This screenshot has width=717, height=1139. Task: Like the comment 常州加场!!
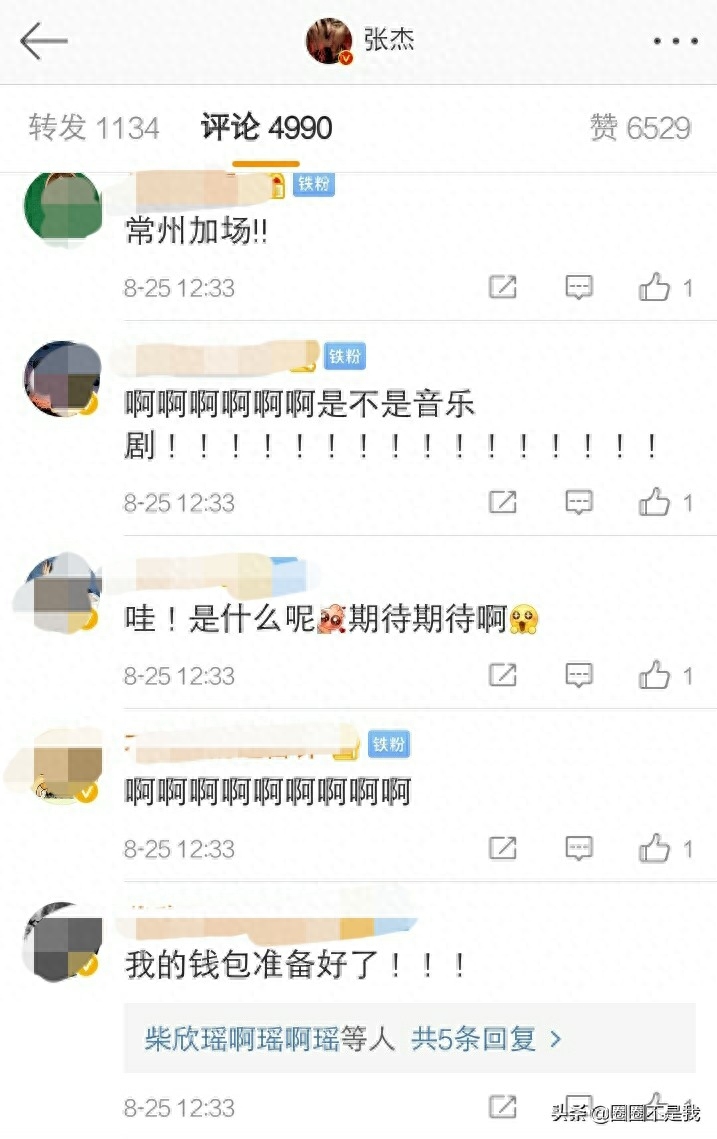pyautogui.click(x=656, y=288)
